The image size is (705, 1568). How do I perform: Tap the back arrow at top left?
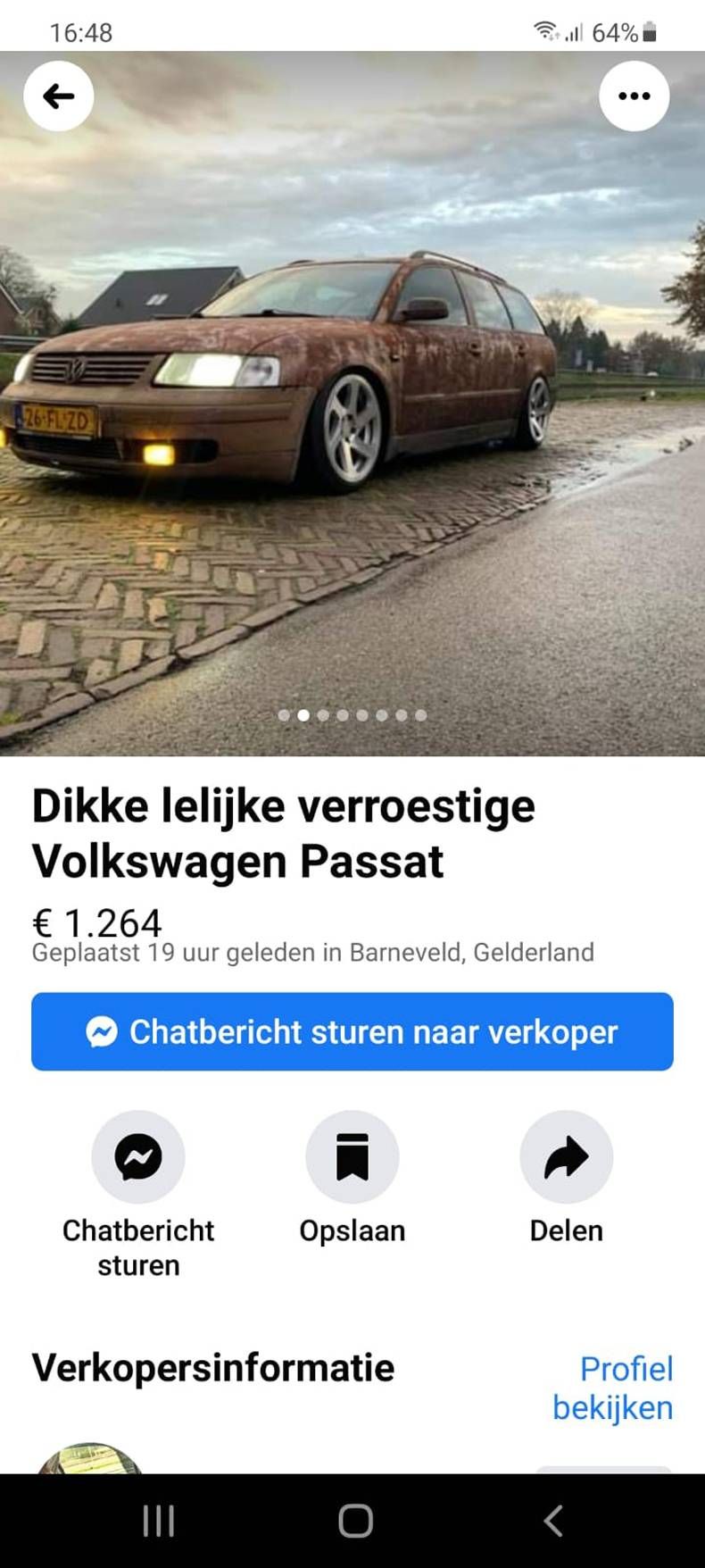tap(58, 96)
